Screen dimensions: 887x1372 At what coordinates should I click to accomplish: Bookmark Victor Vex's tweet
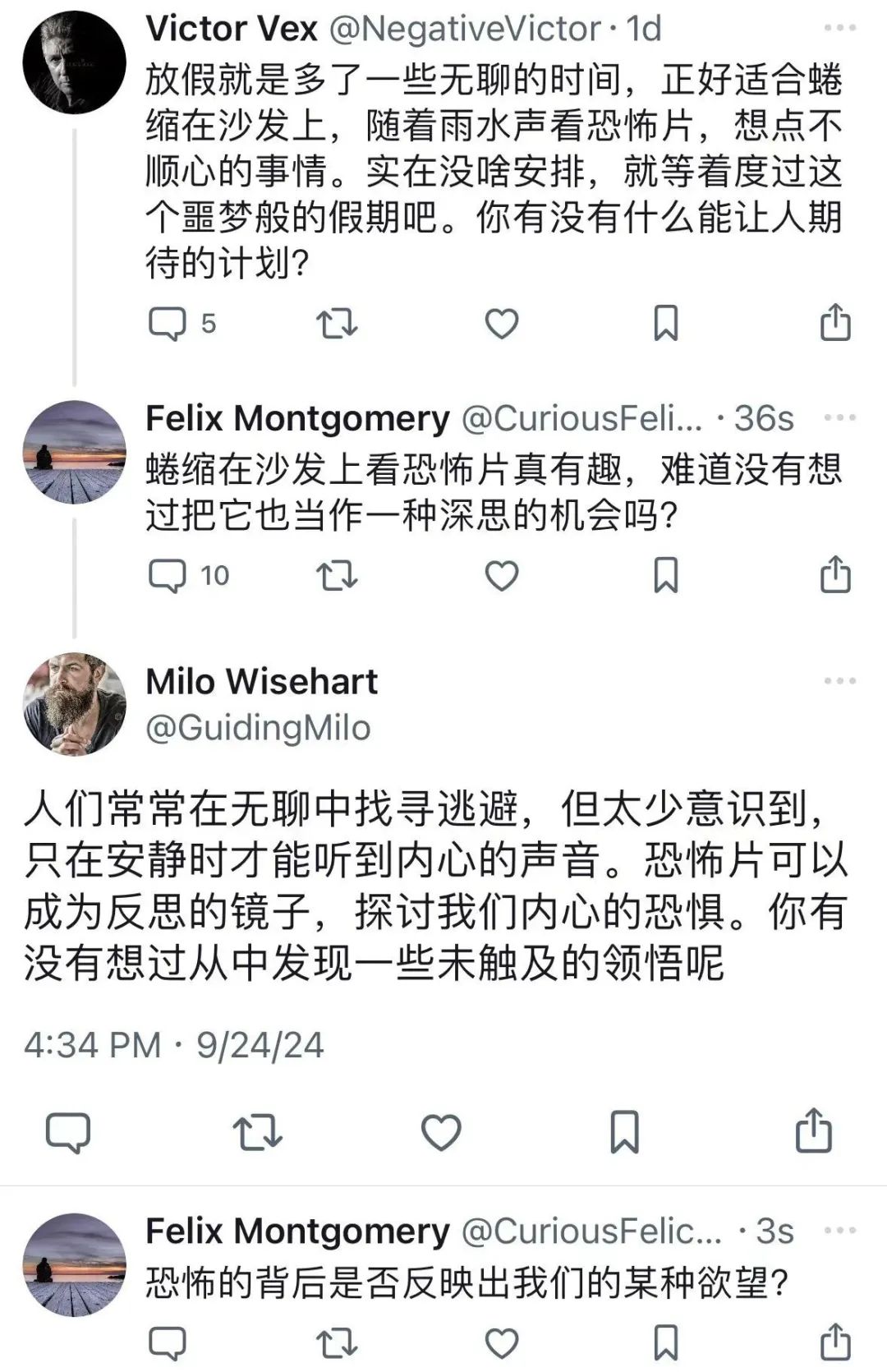pos(665,323)
